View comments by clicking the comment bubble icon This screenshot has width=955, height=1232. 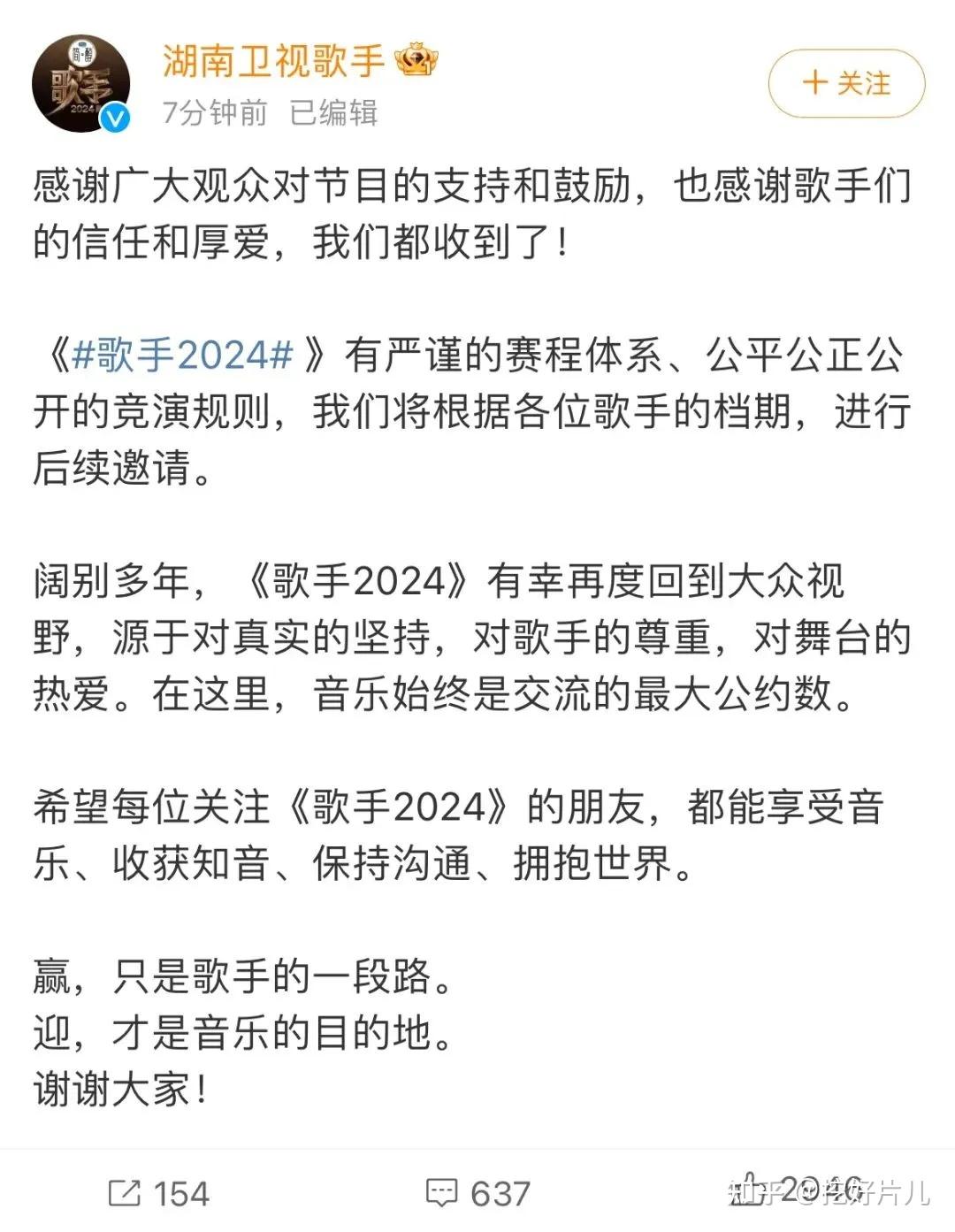pyautogui.click(x=442, y=1190)
